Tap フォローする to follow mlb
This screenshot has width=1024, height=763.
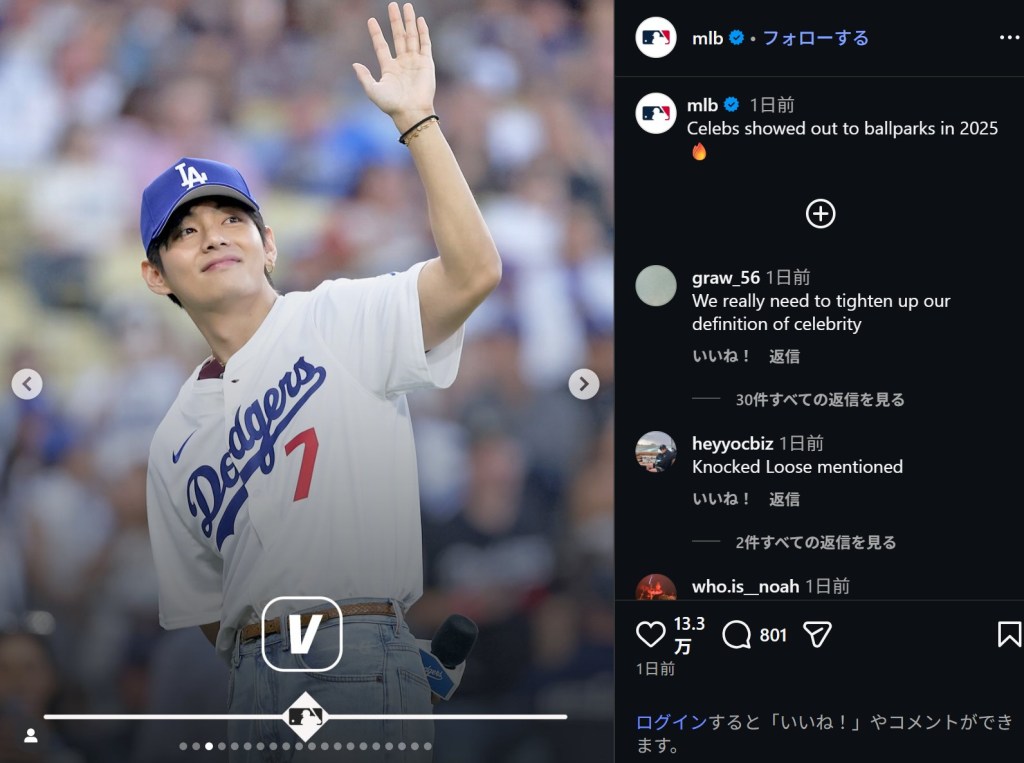(x=815, y=38)
